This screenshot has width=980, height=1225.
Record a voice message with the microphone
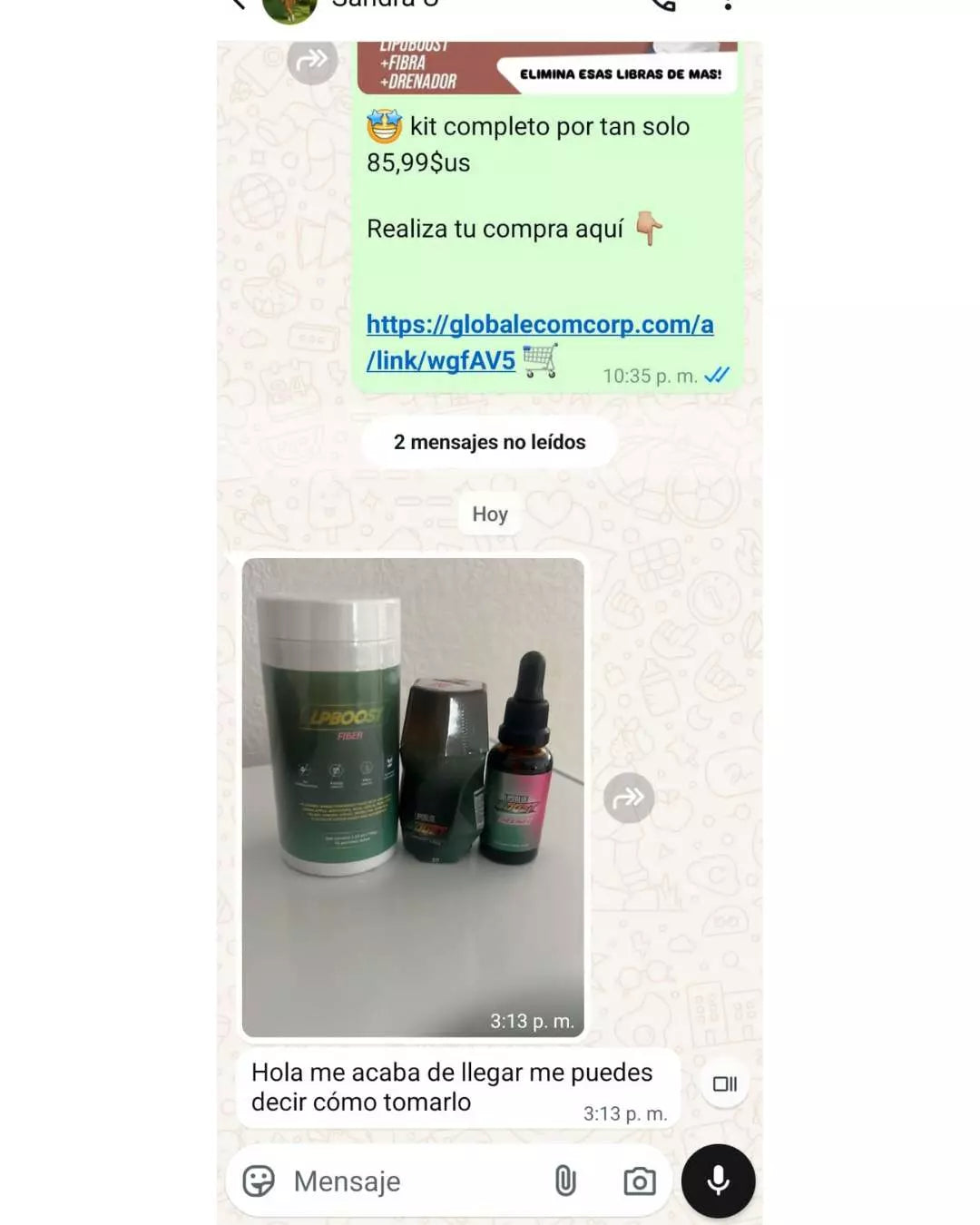(x=718, y=1181)
